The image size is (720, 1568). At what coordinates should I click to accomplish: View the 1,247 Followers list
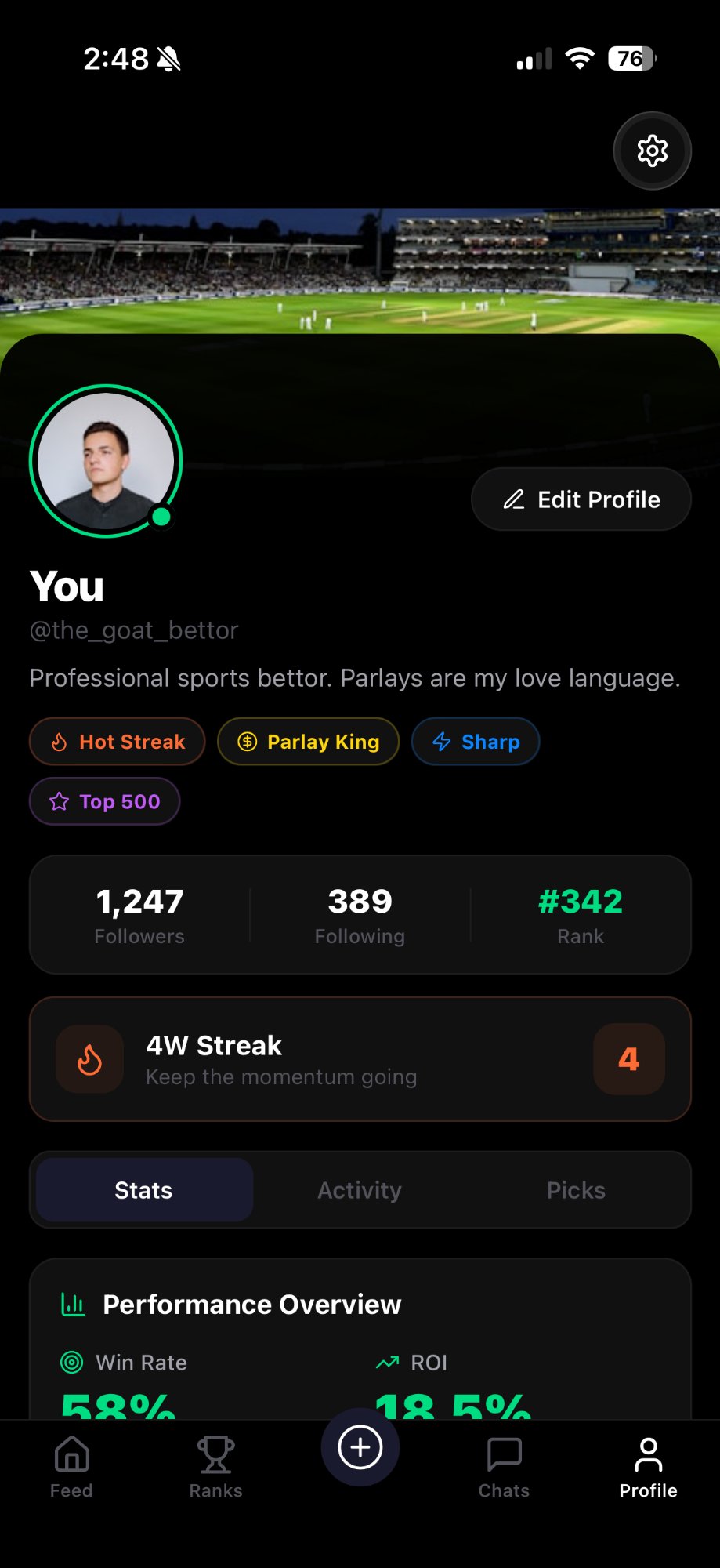click(x=139, y=914)
